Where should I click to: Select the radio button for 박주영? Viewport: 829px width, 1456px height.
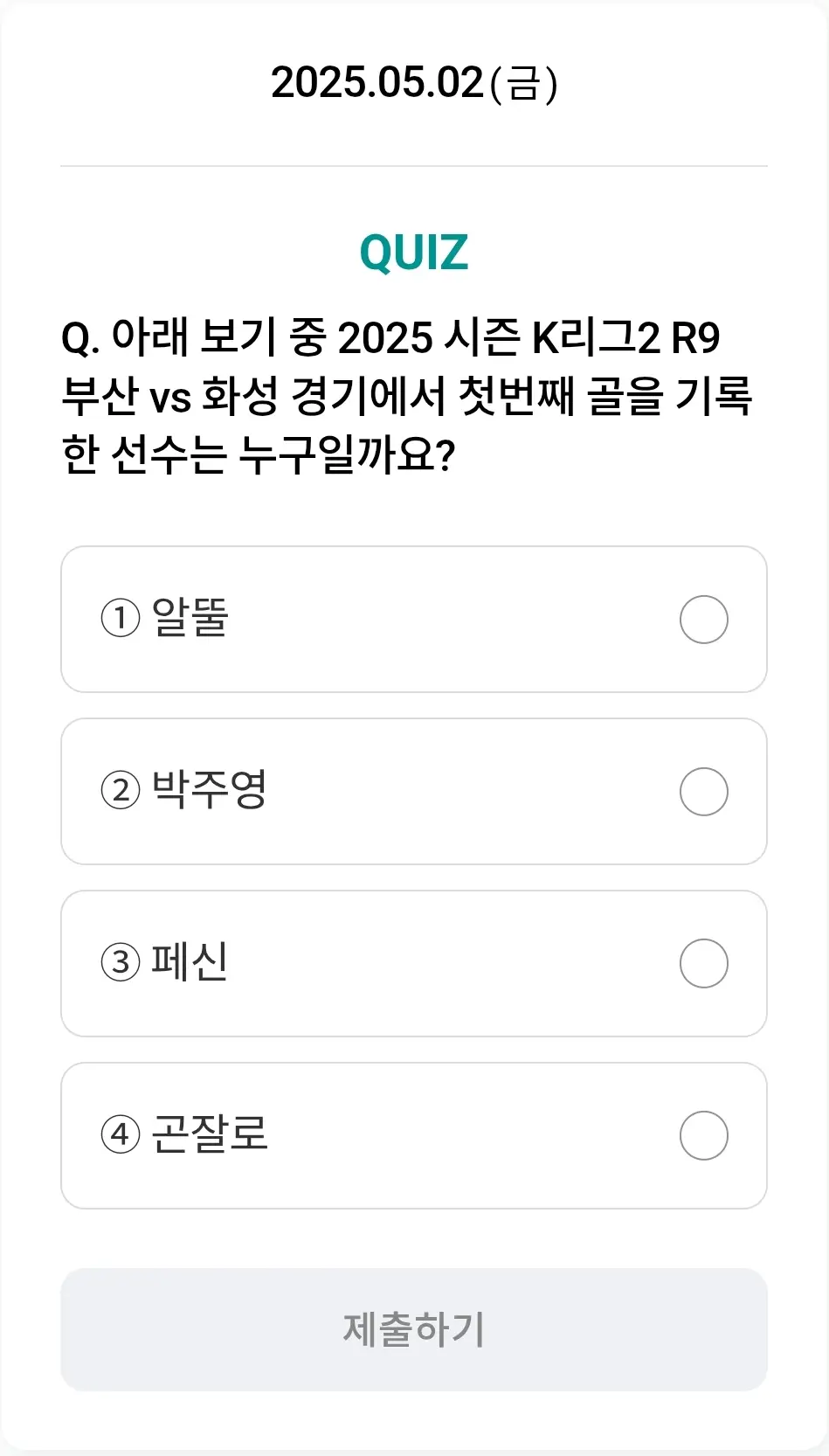coord(704,791)
